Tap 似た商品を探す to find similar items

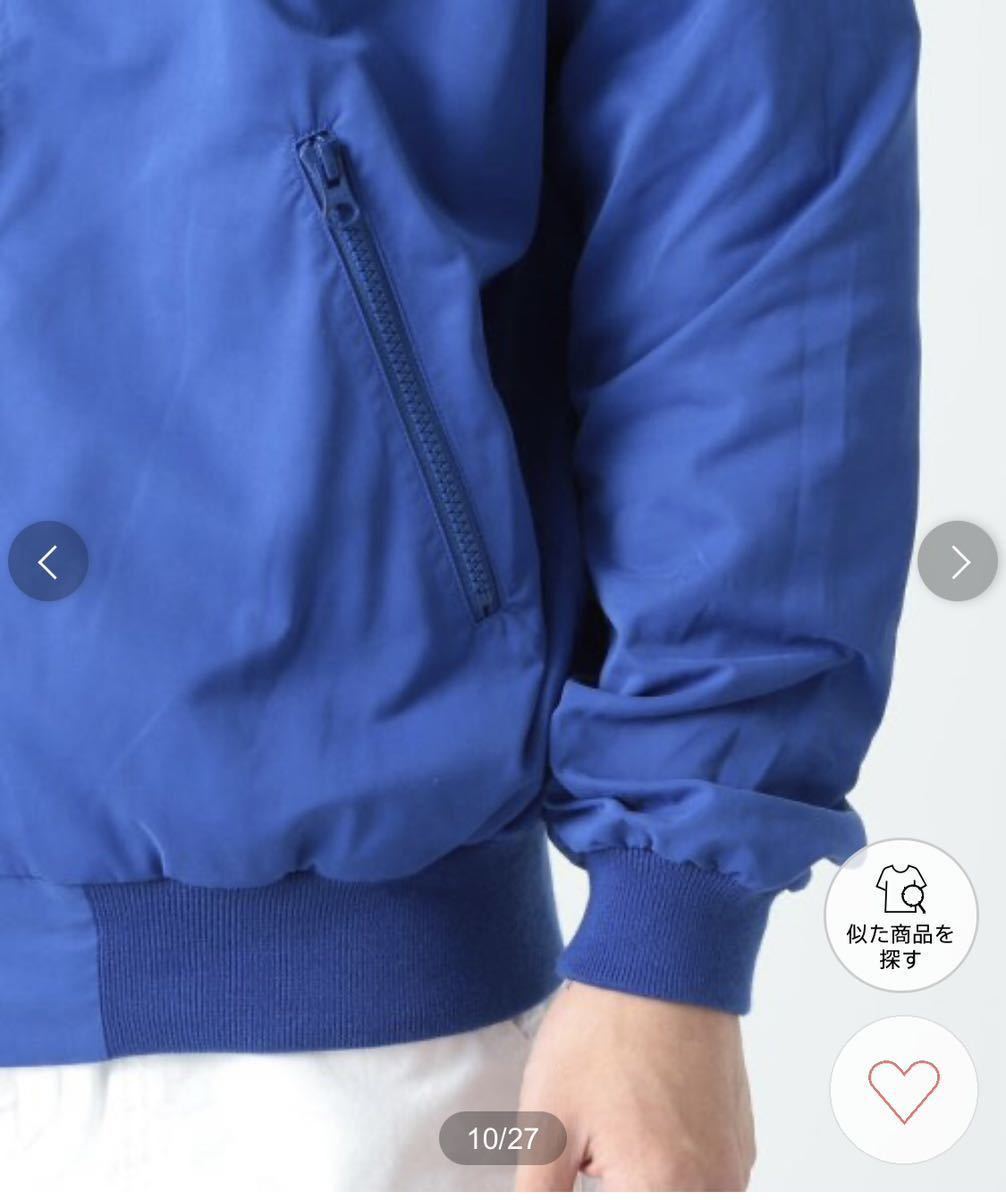pyautogui.click(x=900, y=915)
